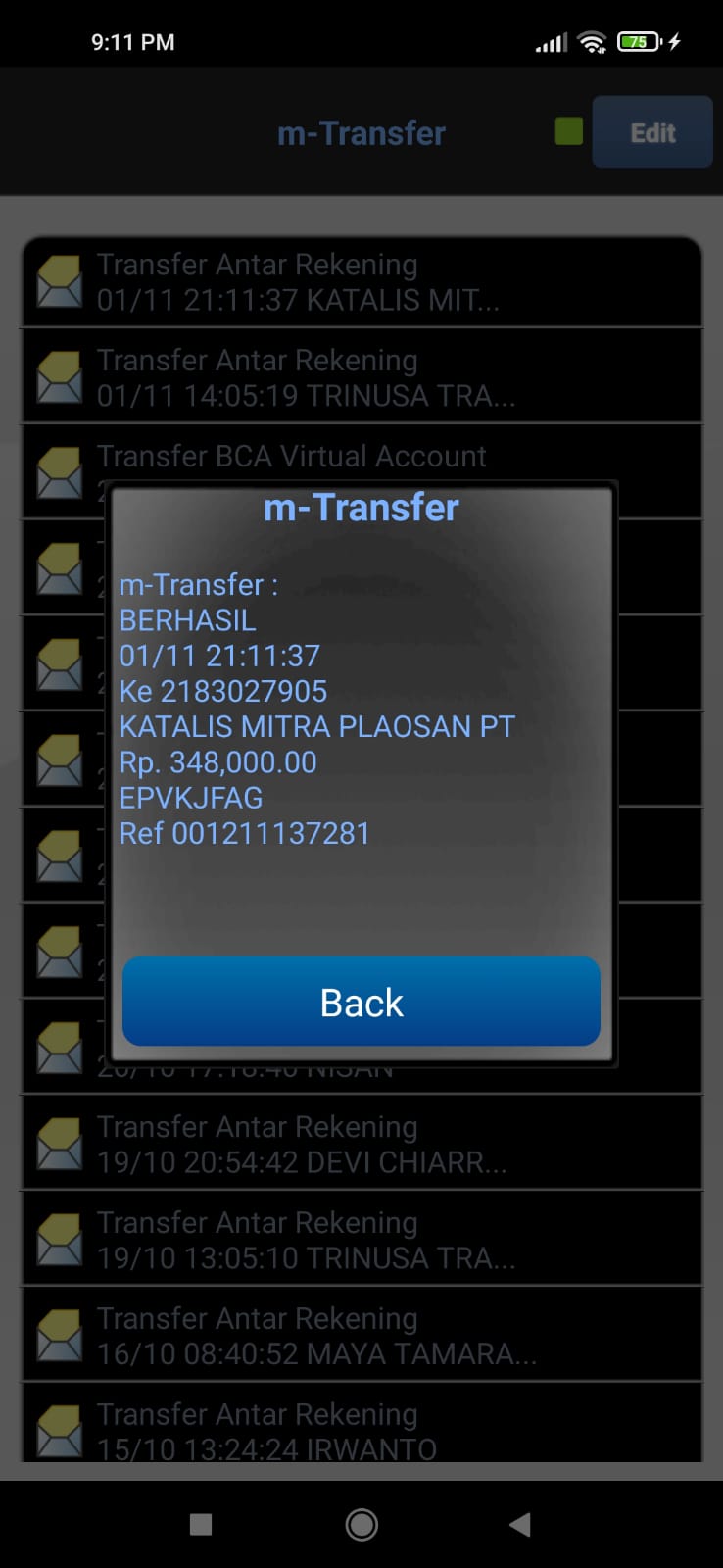Tap the system back triangle in navigation bar
Screen dimensions: 723x1568
click(520, 1524)
